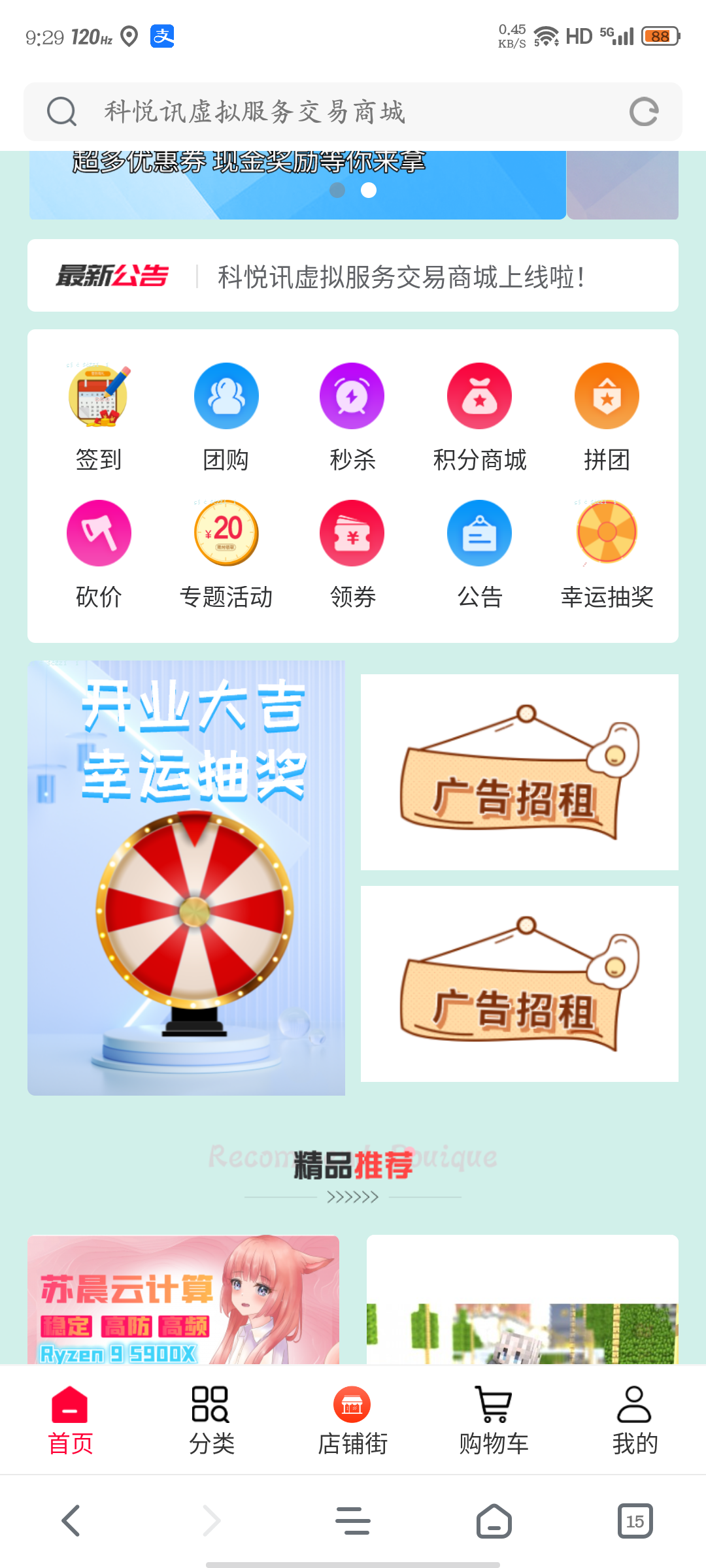Open the 苏晨云计算 product card
Image resolution: width=706 pixels, height=1568 pixels.
point(184,1299)
